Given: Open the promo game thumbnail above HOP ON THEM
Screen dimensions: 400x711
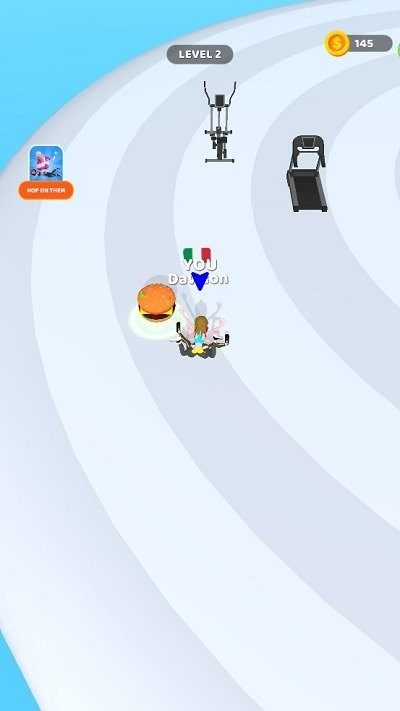Looking at the screenshot, I should (x=46, y=163).
